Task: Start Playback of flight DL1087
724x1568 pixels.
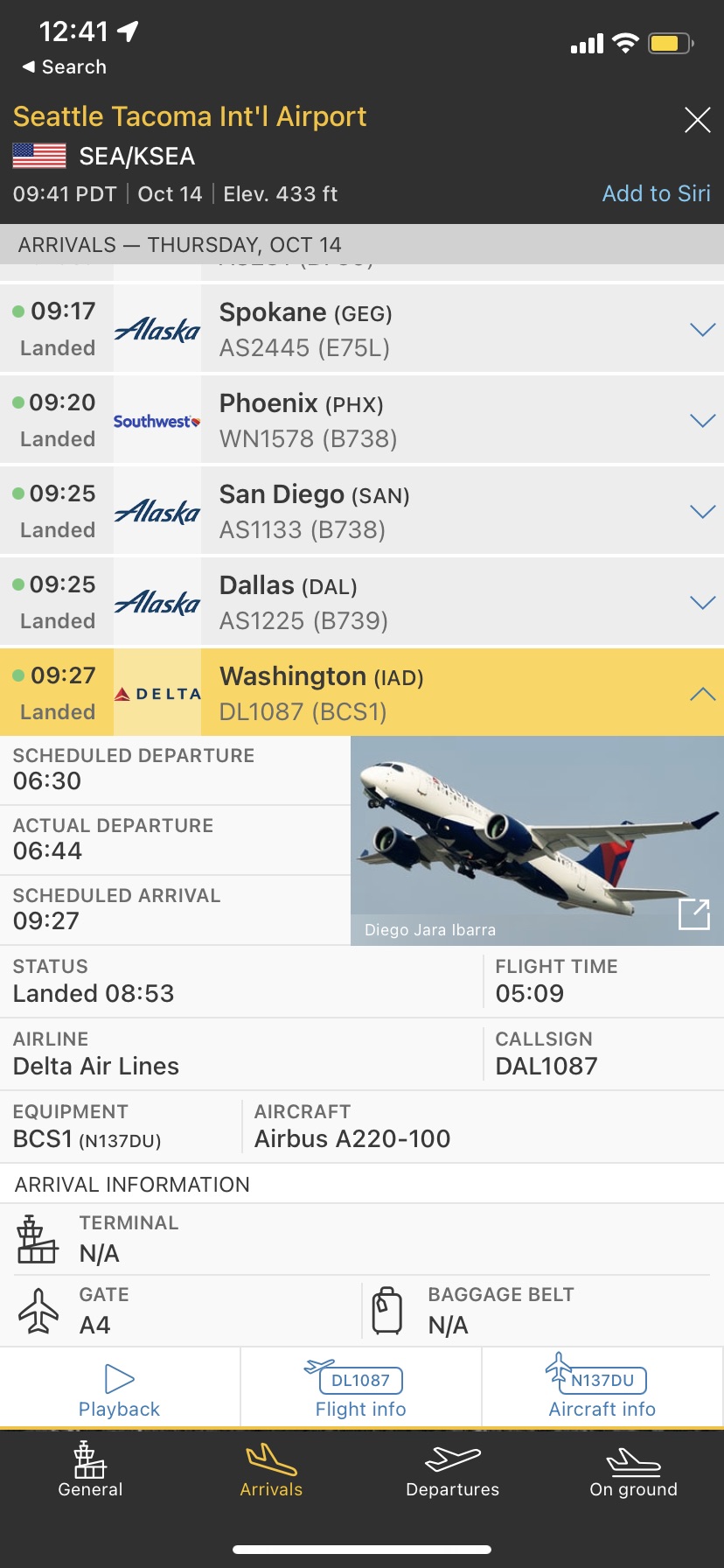Action: [120, 1389]
